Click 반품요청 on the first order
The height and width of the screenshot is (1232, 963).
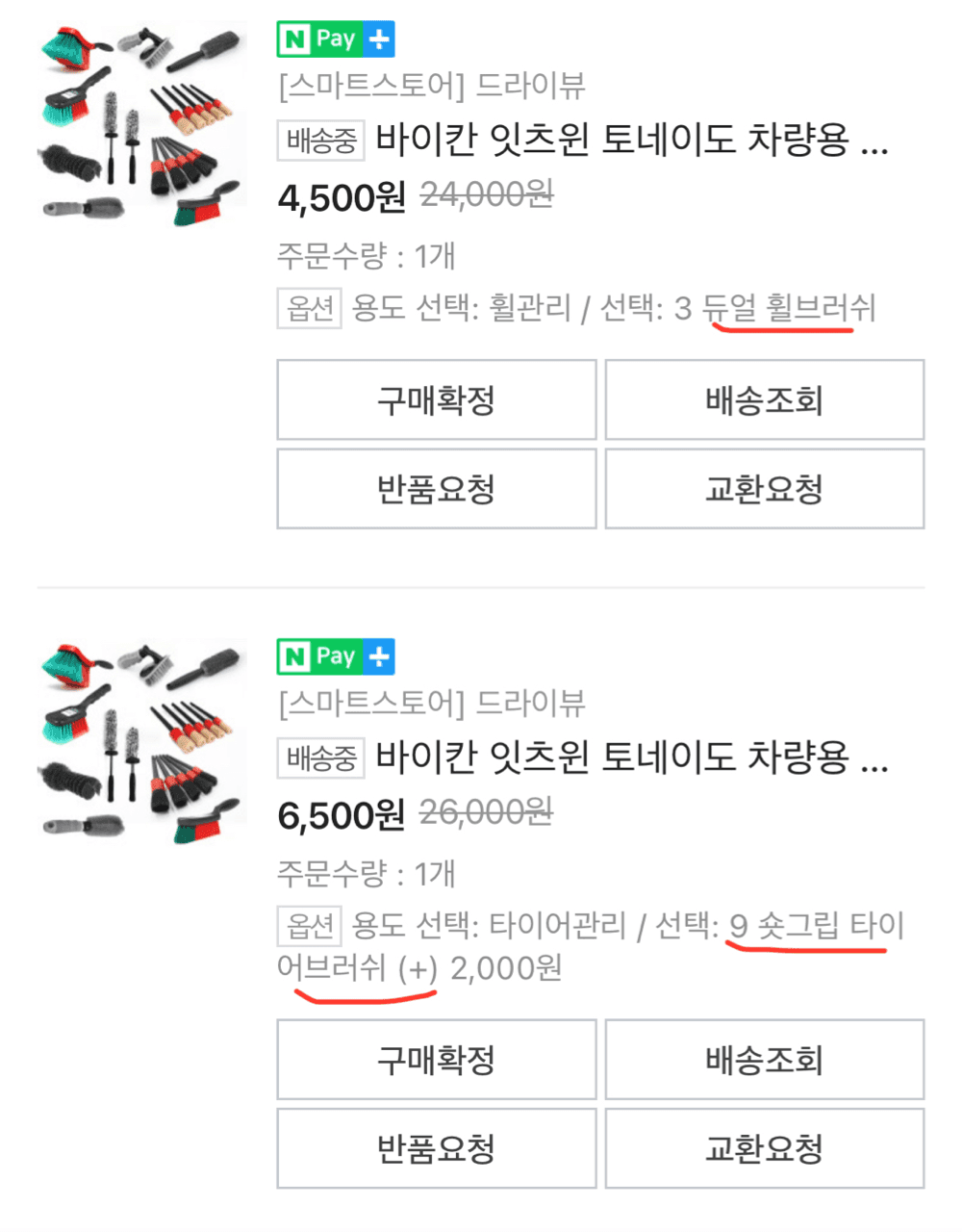tap(436, 488)
